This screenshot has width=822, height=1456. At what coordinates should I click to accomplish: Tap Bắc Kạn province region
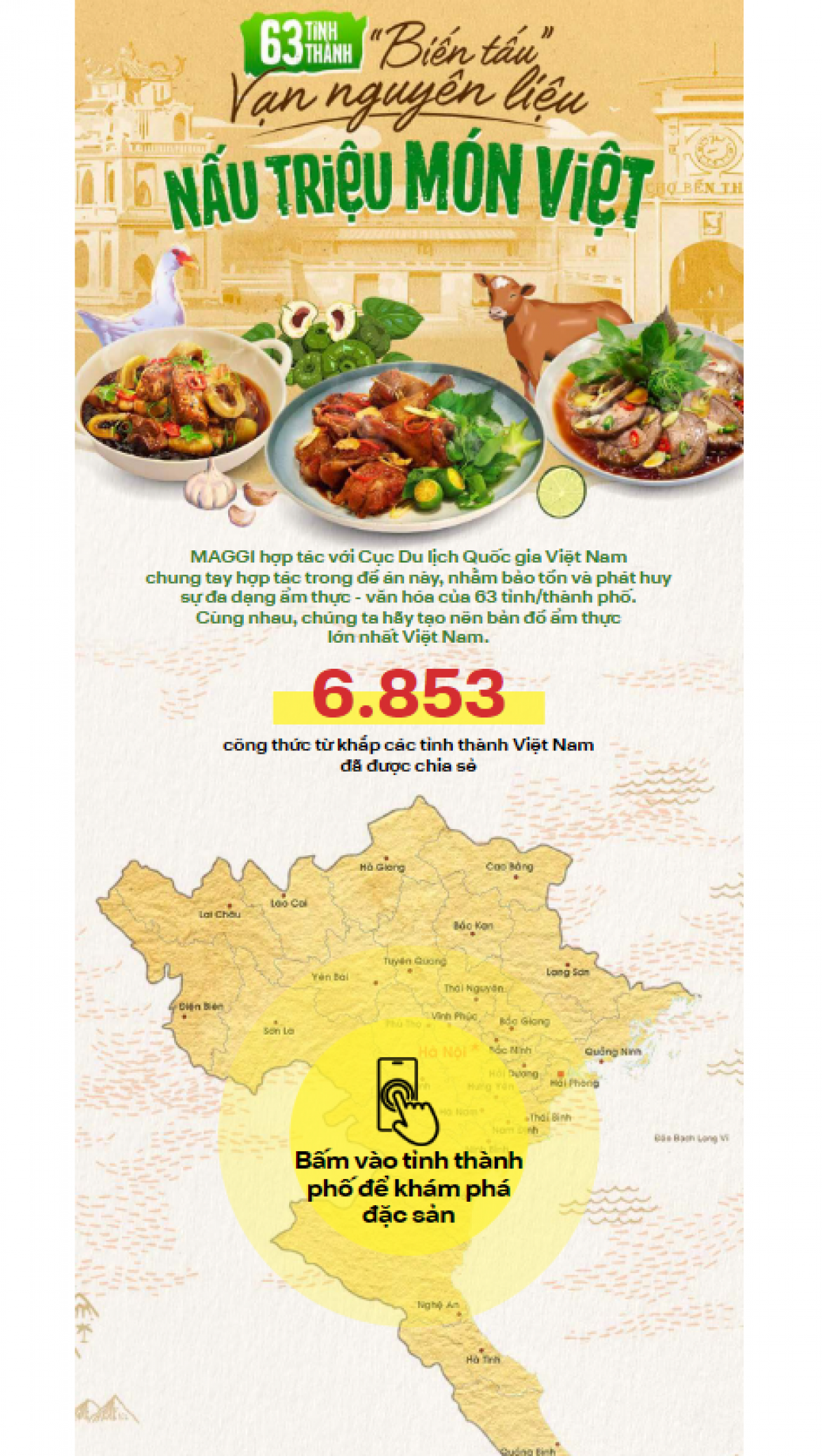[473, 926]
